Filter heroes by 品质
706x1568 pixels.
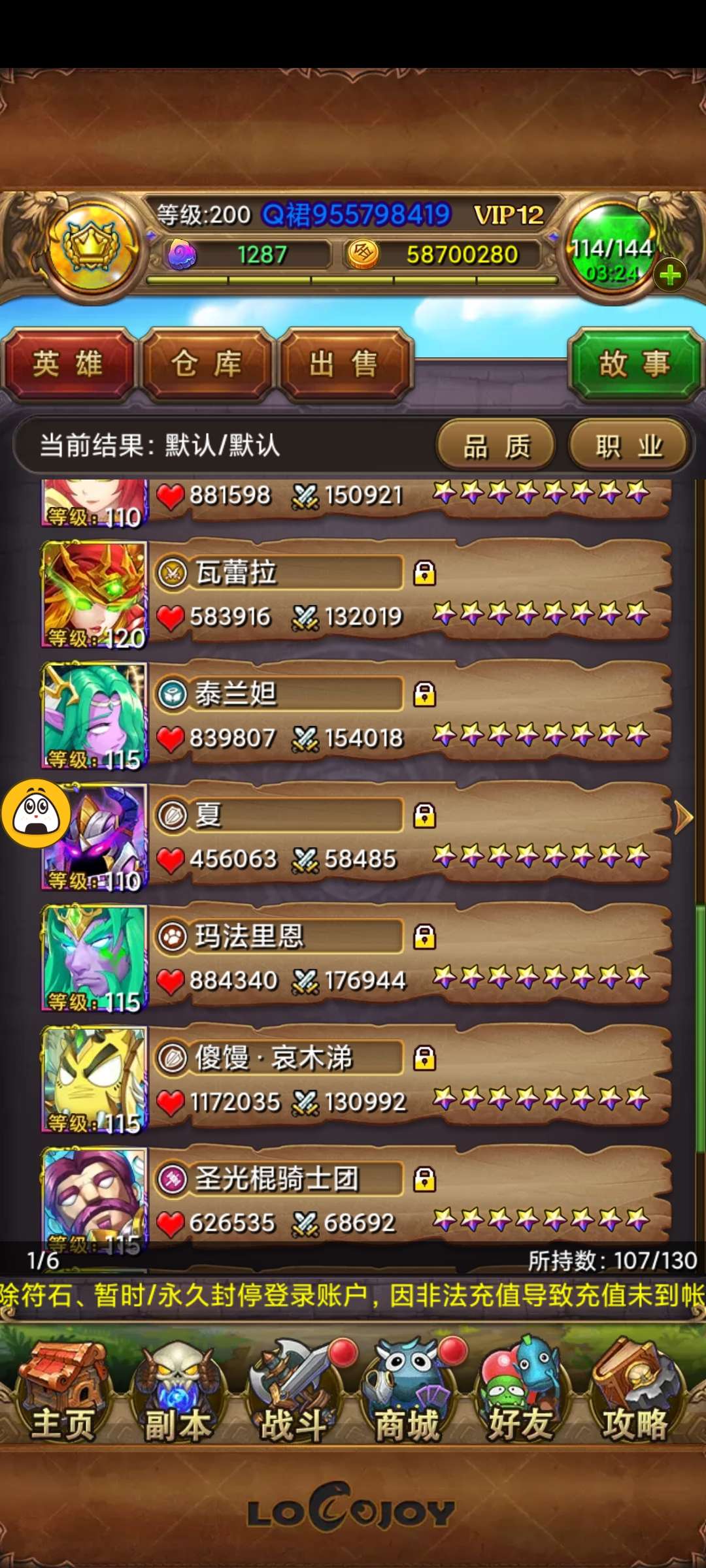[496, 447]
